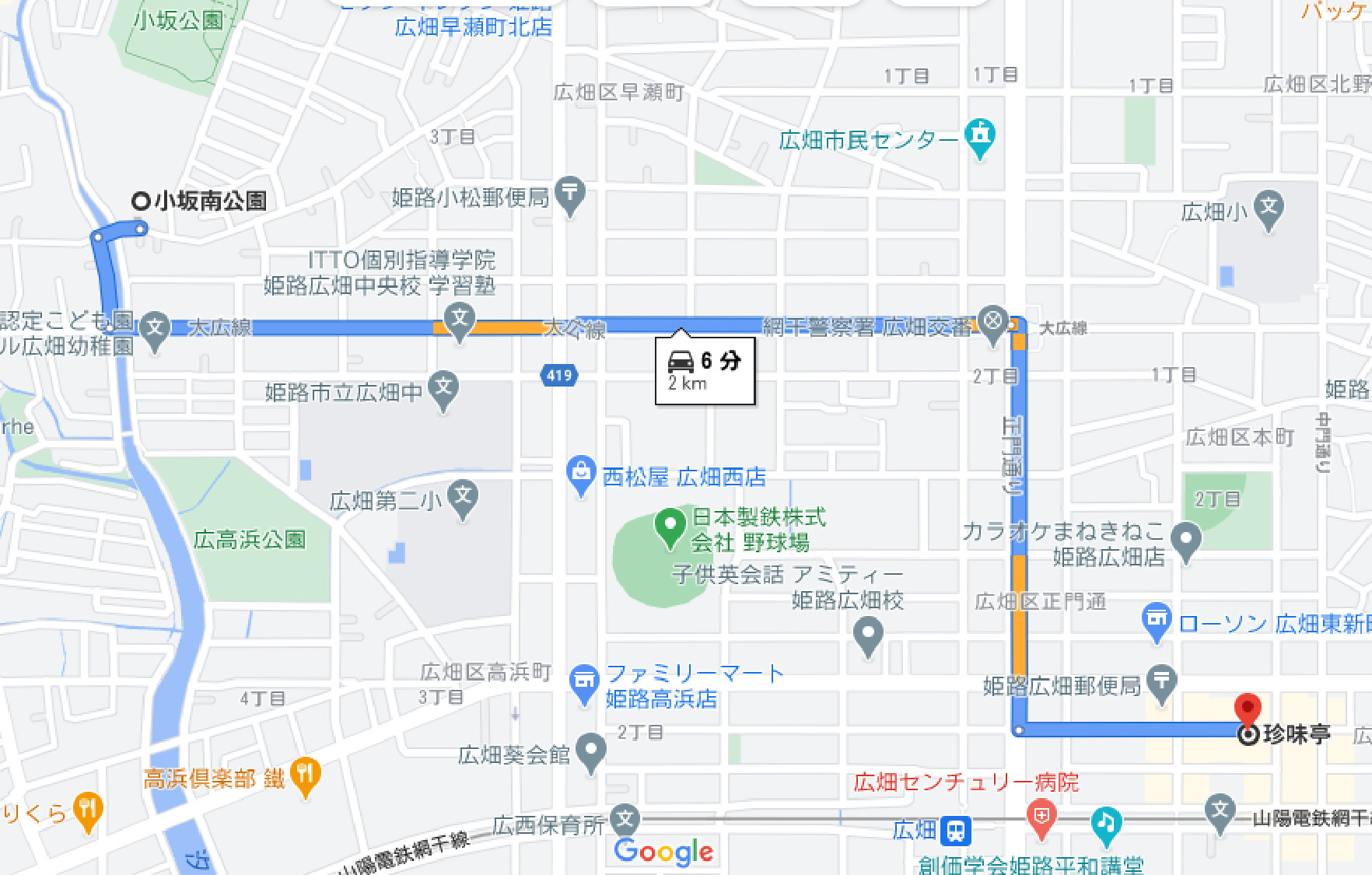Tap the カラオケまねきねこ 姫路広畑店 pin
The width and height of the screenshot is (1372, 875).
point(1186,539)
